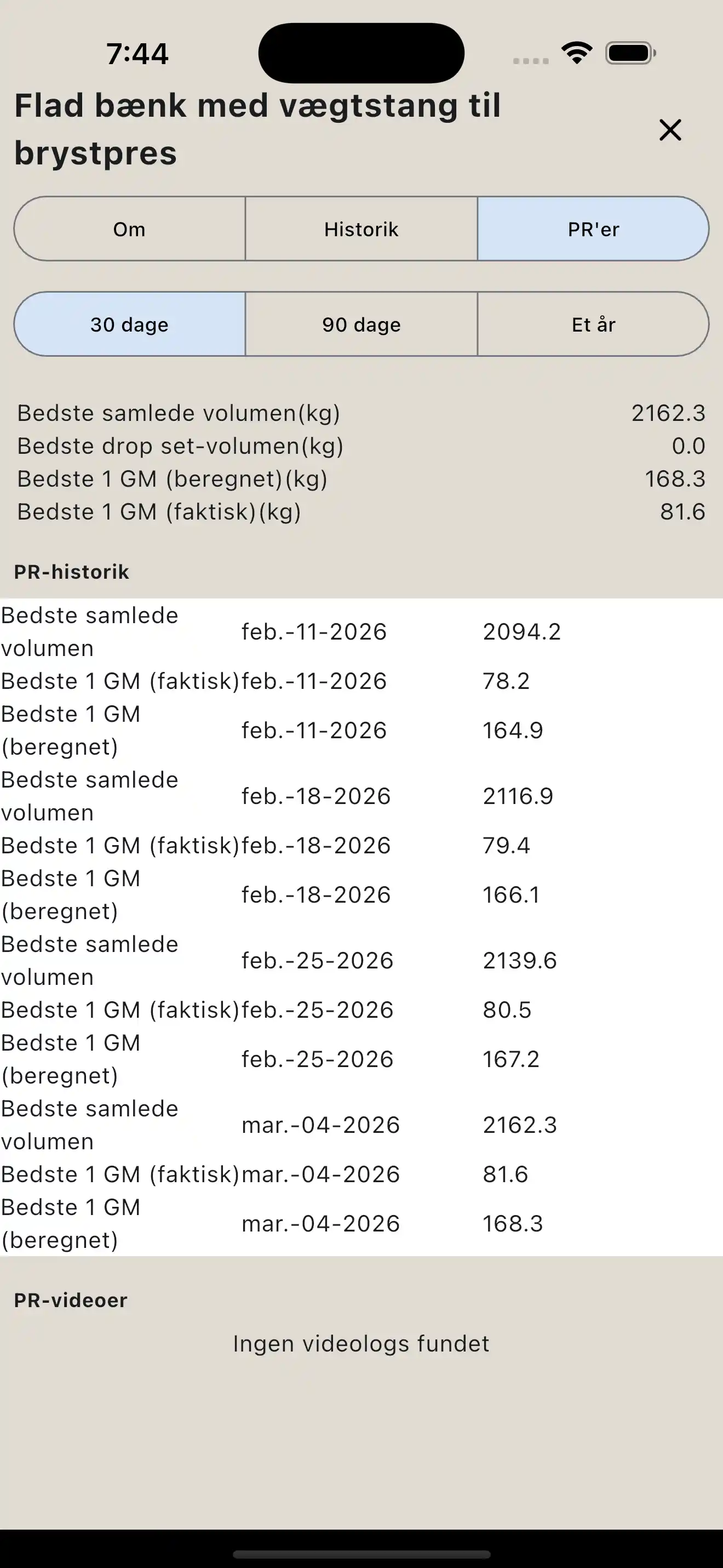Screen dimensions: 723x1568
Task: Tap the Wi-Fi icon in the status bar
Action: click(575, 54)
